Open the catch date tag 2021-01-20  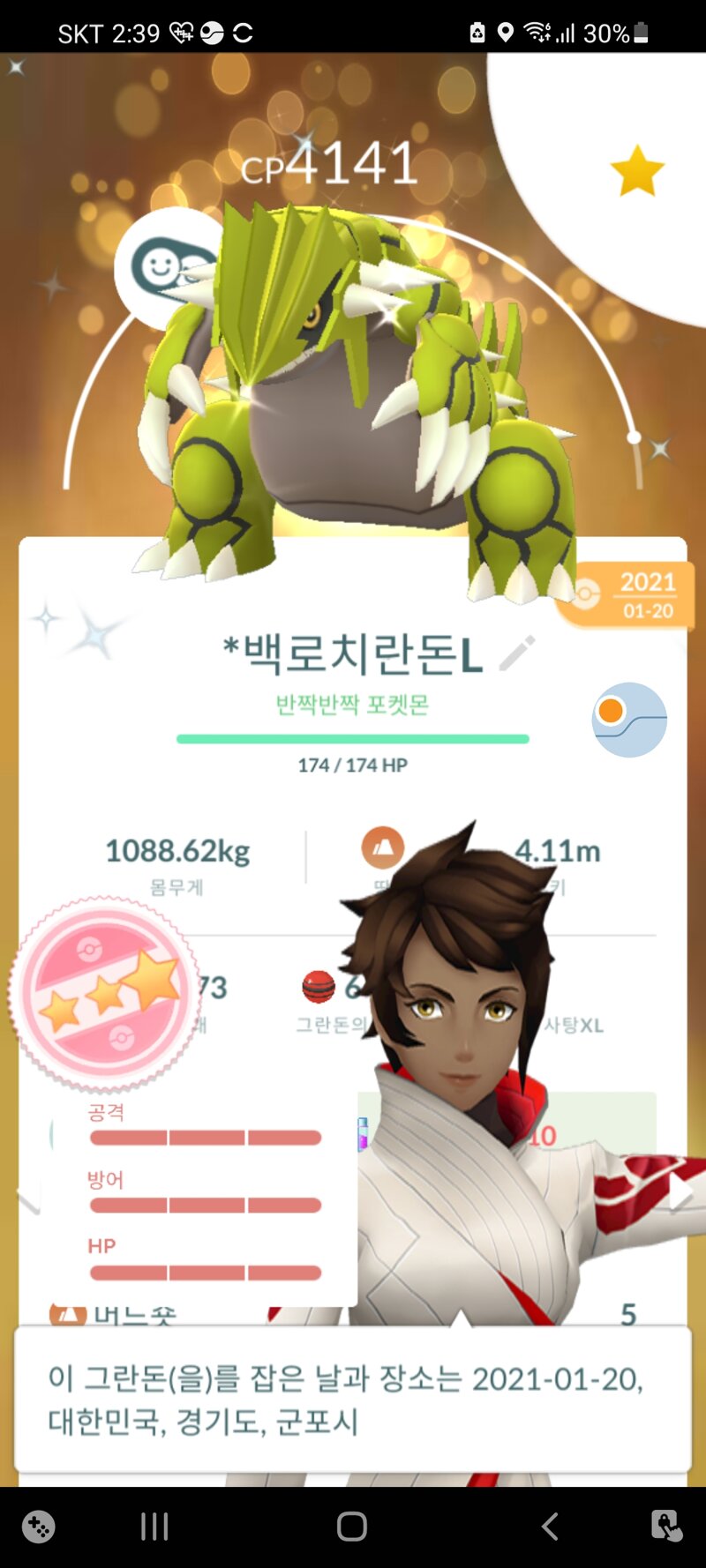[x=626, y=595]
